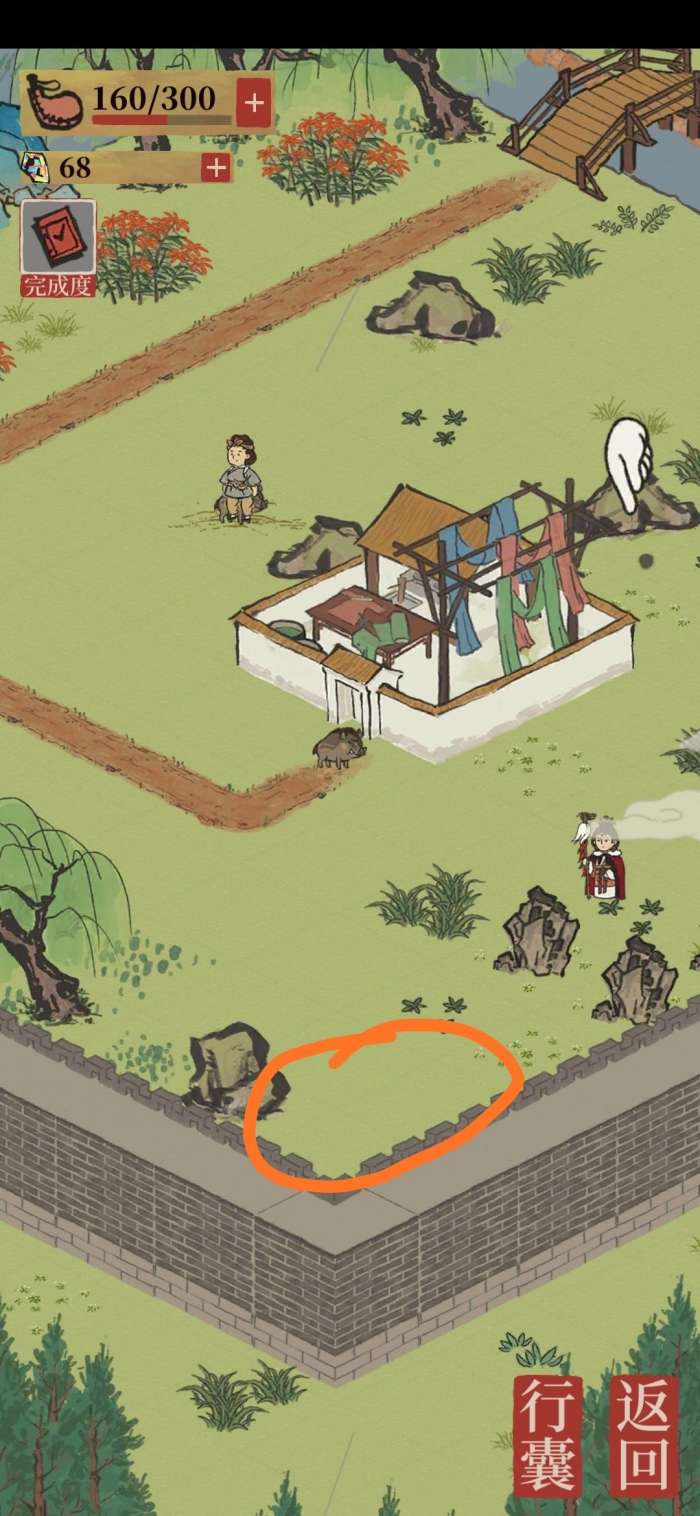The height and width of the screenshot is (1516, 700).
Task: Tap the villager standing in the field
Action: coord(239,479)
